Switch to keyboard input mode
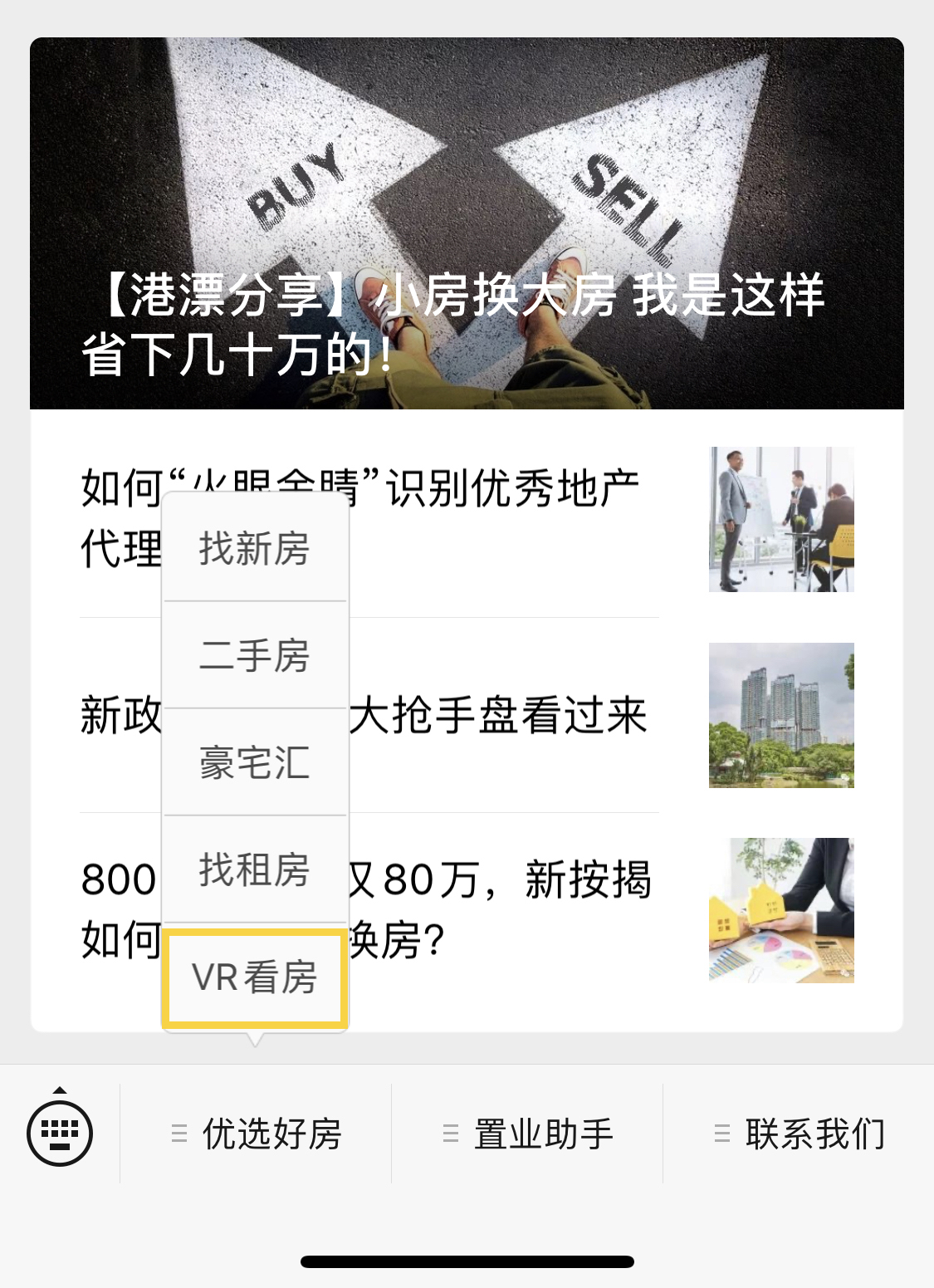 click(x=60, y=1133)
